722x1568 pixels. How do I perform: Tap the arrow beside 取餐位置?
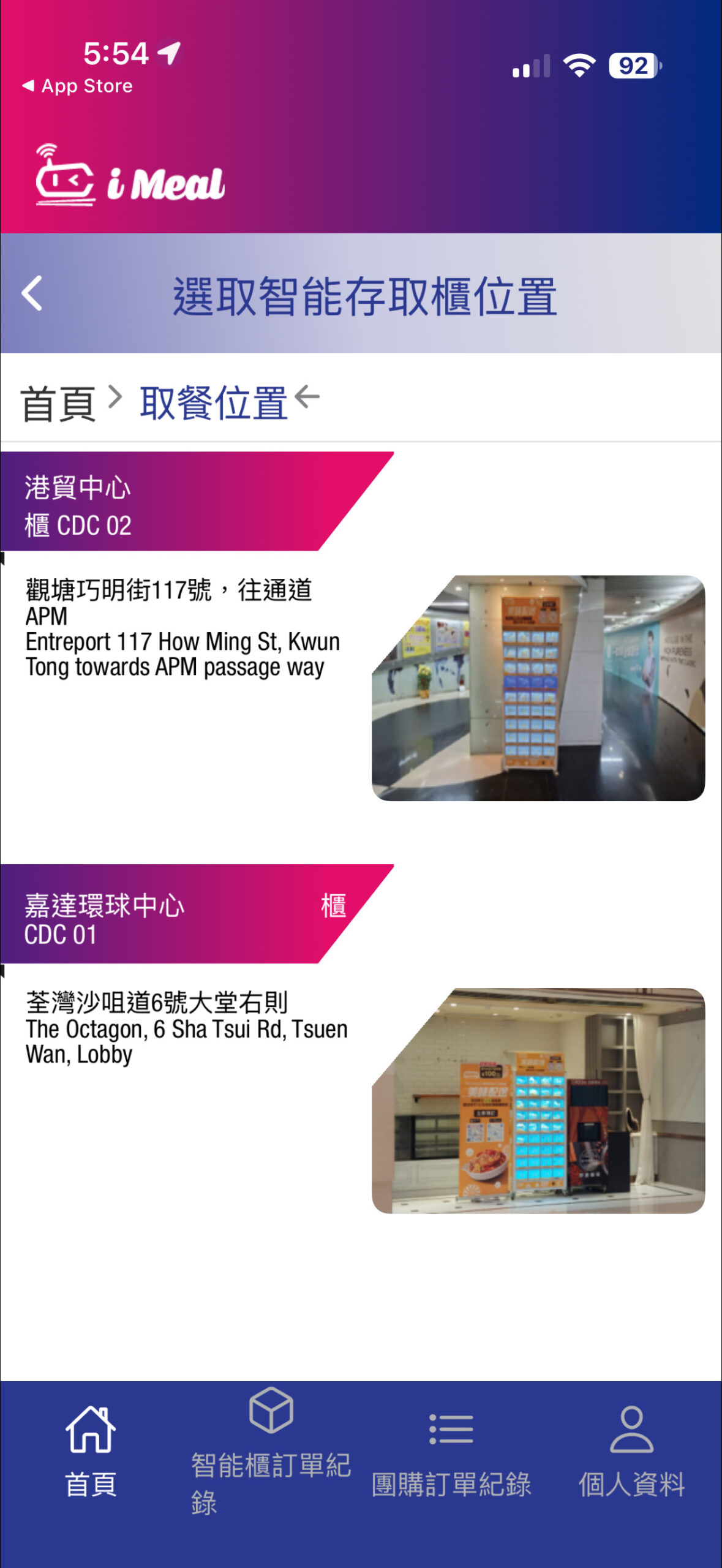point(307,396)
